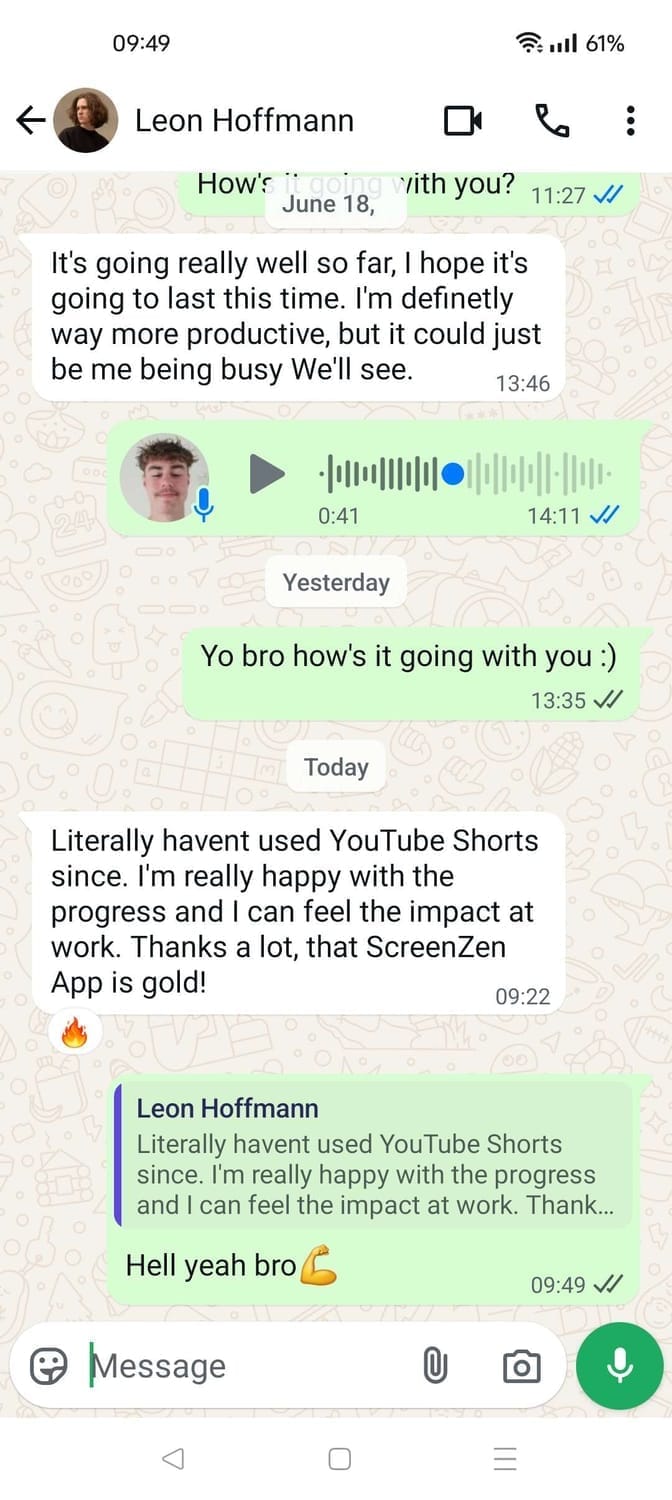The width and height of the screenshot is (672, 1500).
Task: Tap the system back button
Action: [x=172, y=1459]
